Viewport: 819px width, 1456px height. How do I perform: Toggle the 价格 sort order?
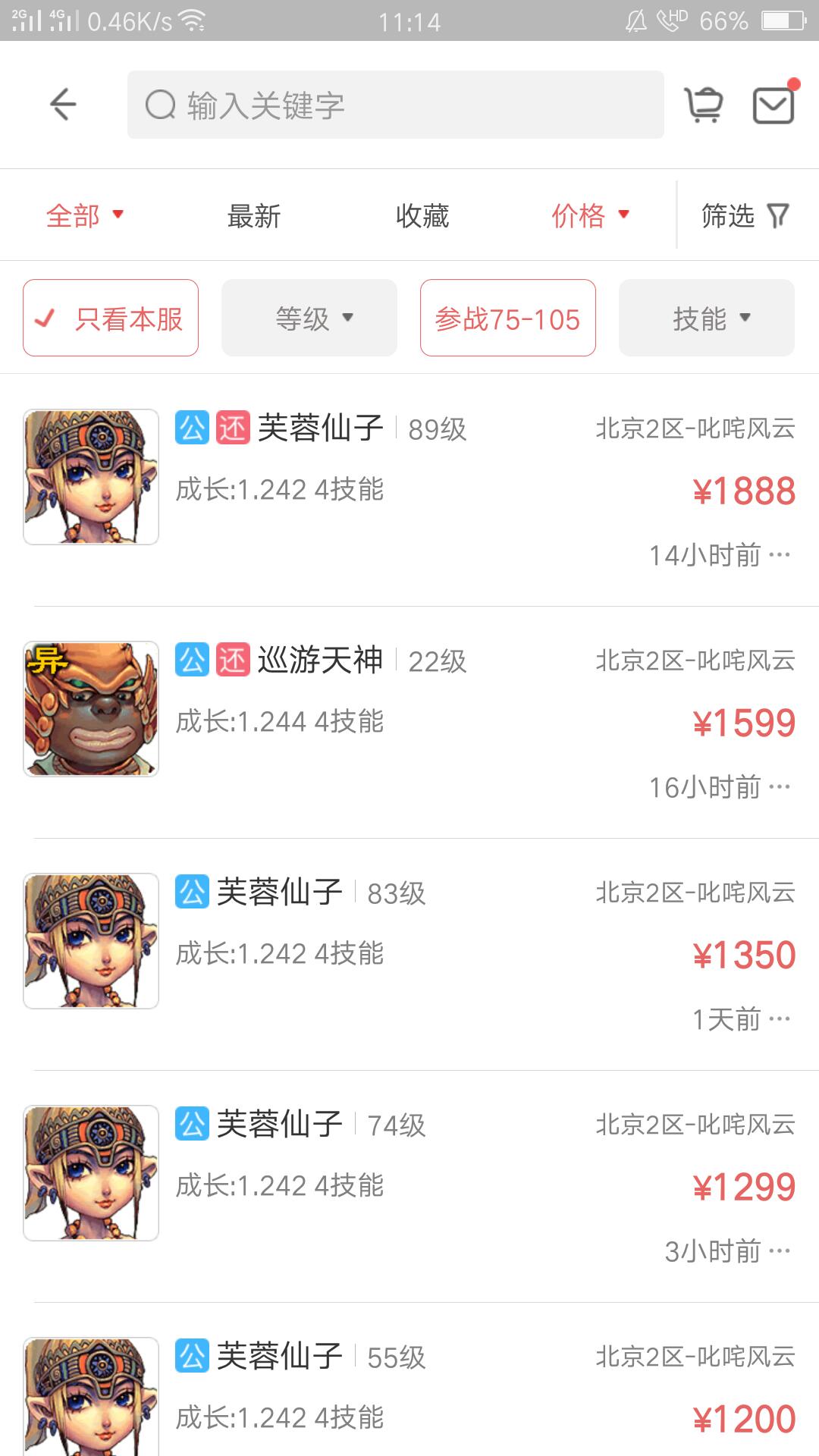590,216
